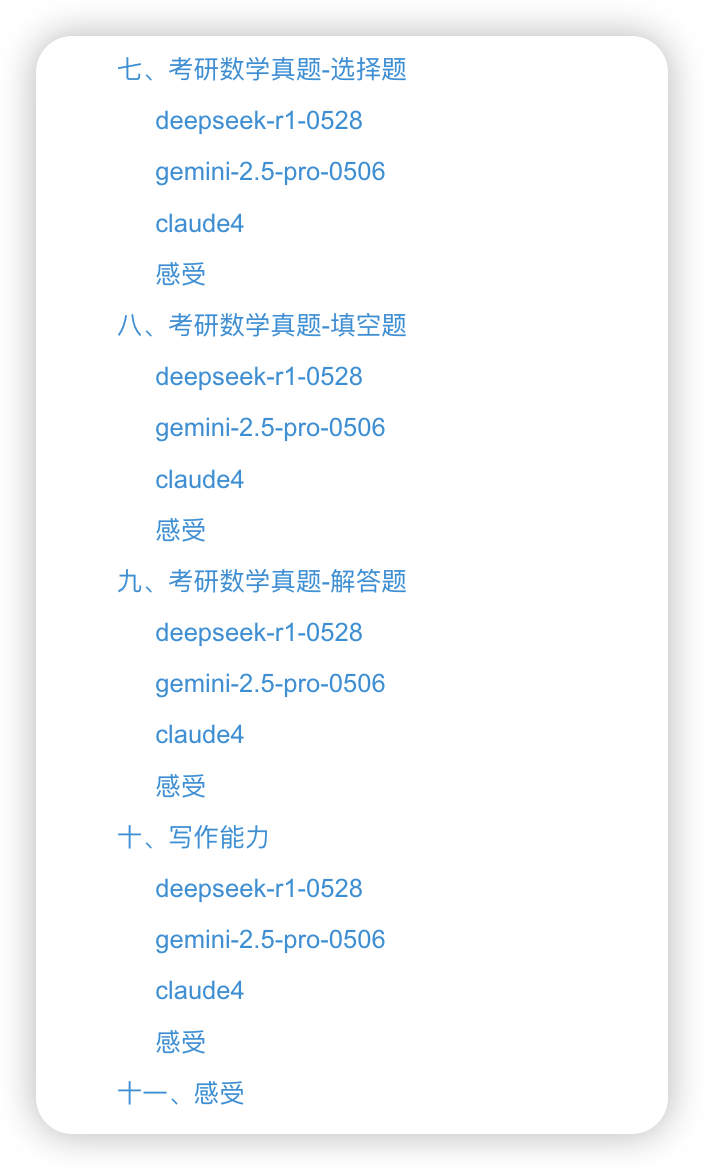This screenshot has height=1170, width=704.
Task: Open deepseek-r1-0528 under 考研数学真题-解答题
Action: coord(258,633)
